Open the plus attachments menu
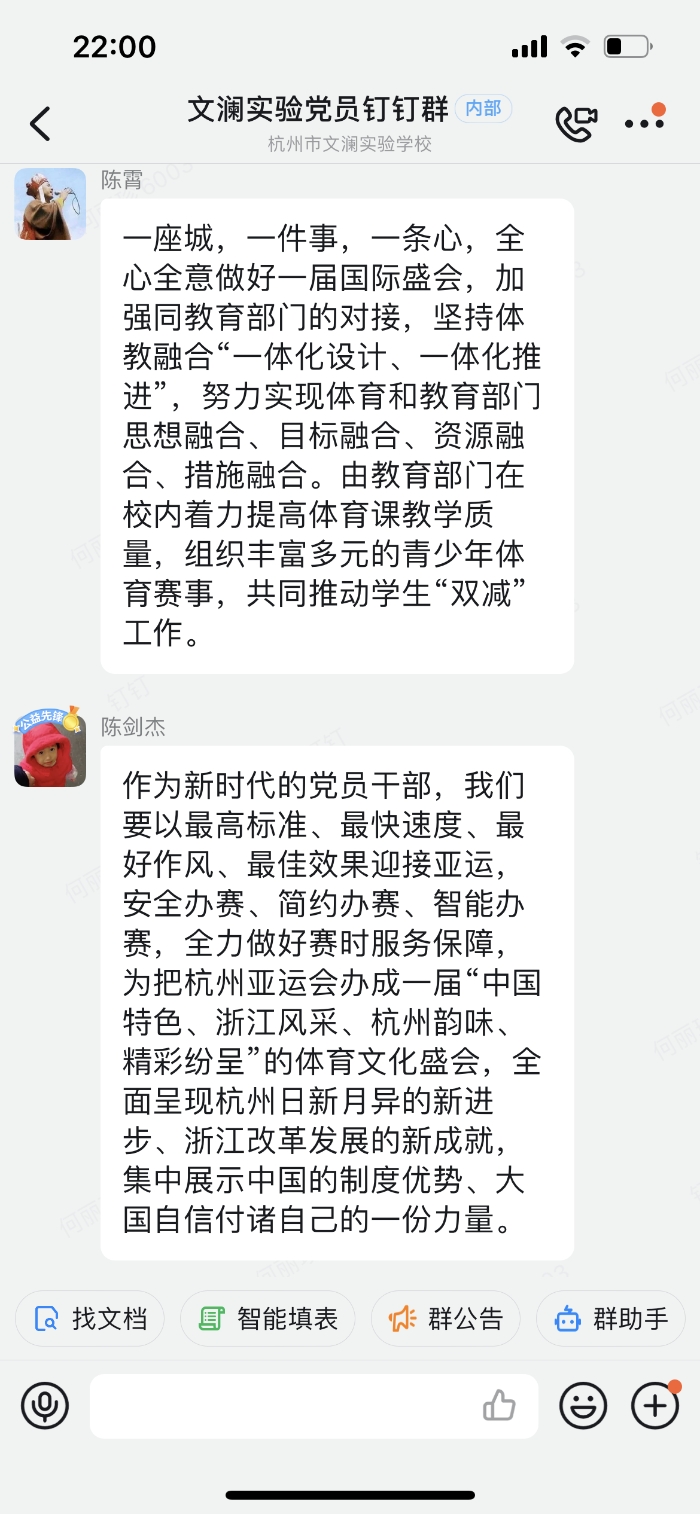The image size is (700, 1514). click(655, 1406)
